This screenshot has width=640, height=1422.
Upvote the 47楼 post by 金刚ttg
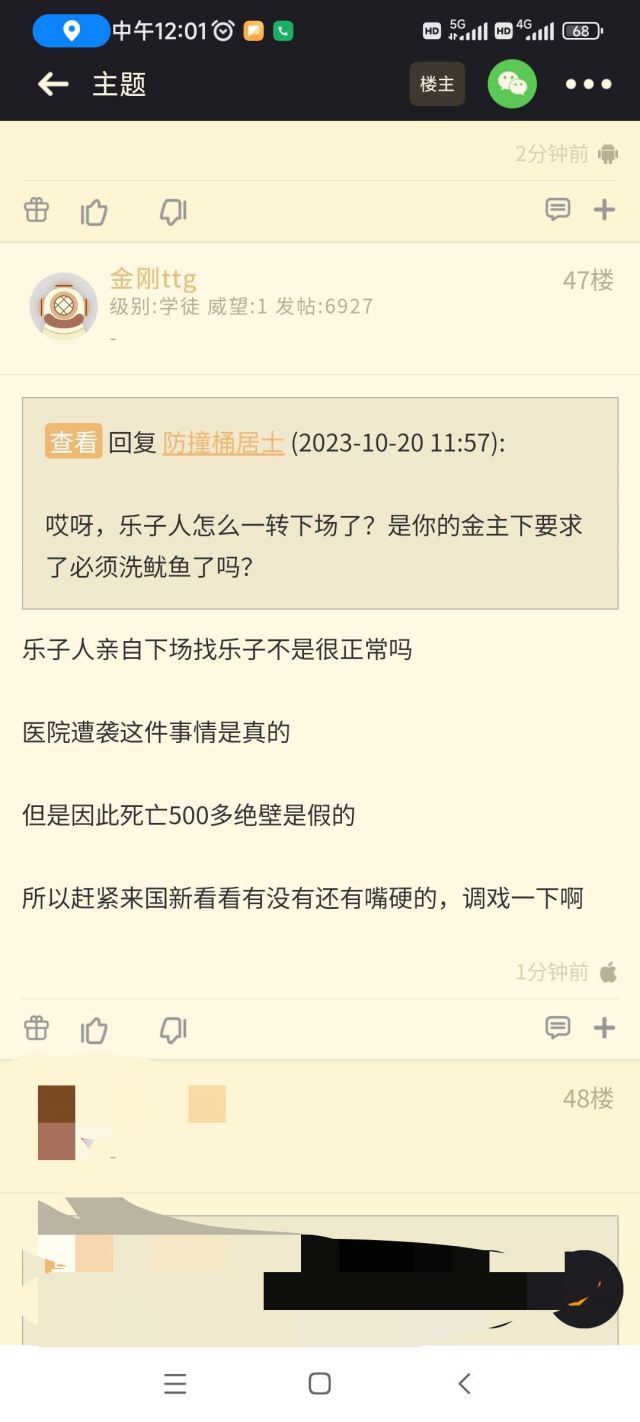[x=94, y=1029]
